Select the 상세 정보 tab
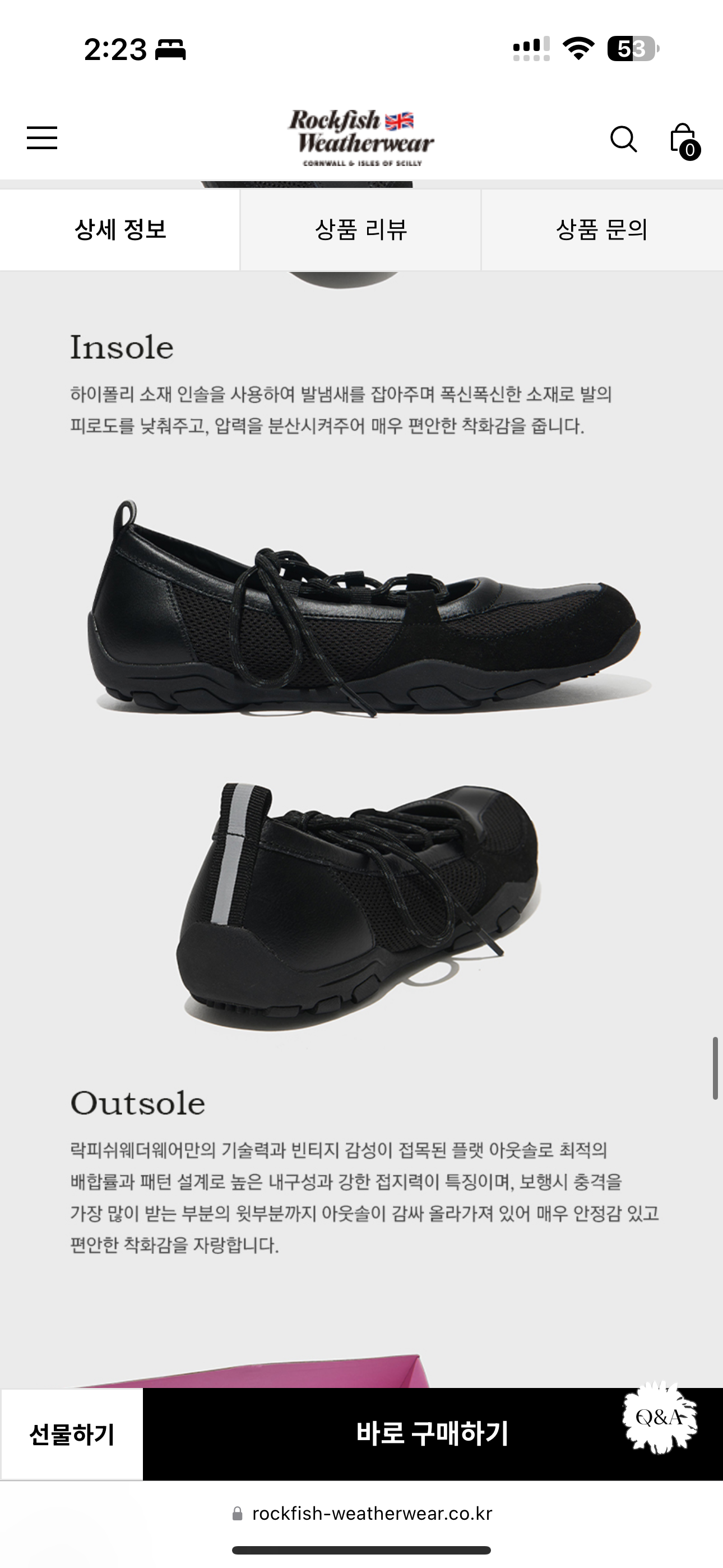This screenshot has width=723, height=1568. point(120,229)
